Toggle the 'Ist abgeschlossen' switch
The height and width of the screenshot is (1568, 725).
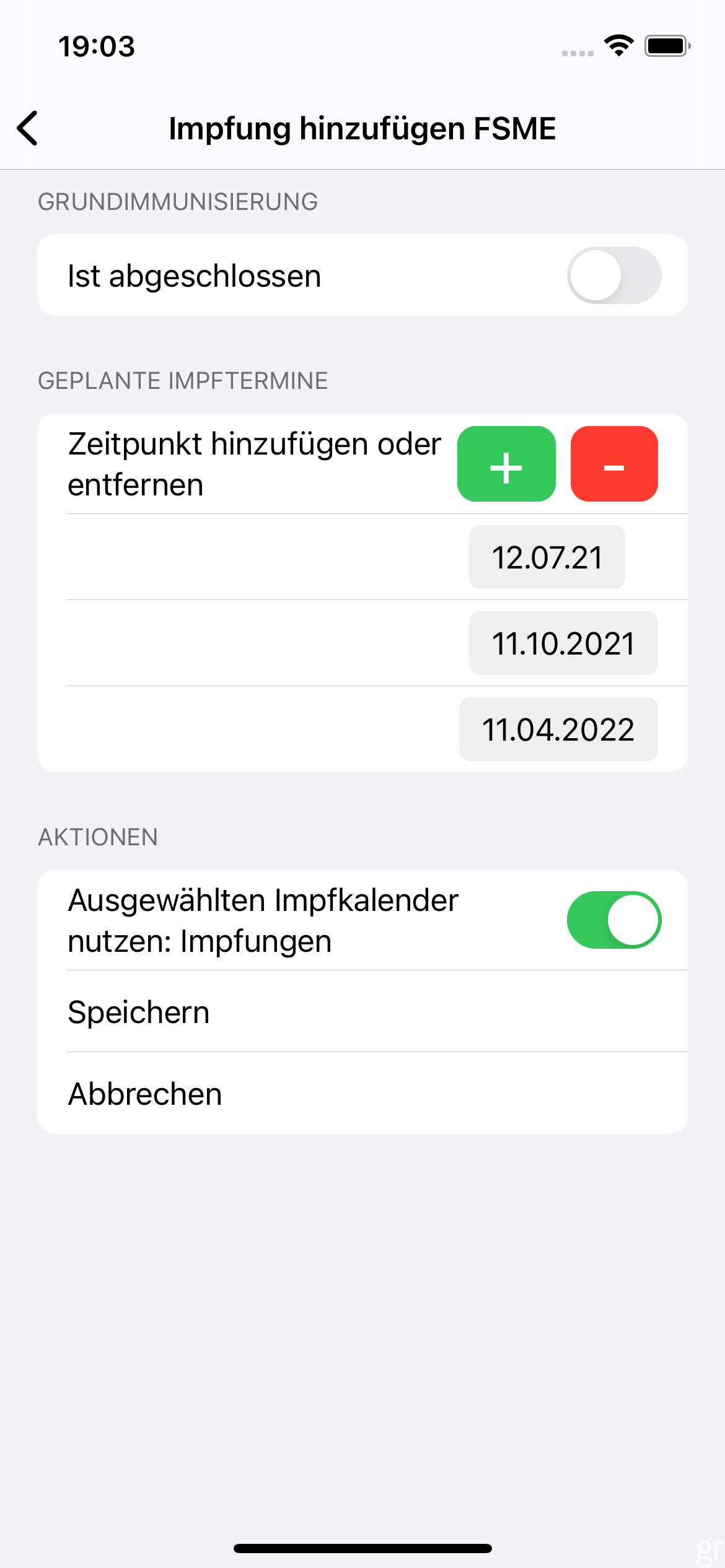pyautogui.click(x=614, y=276)
